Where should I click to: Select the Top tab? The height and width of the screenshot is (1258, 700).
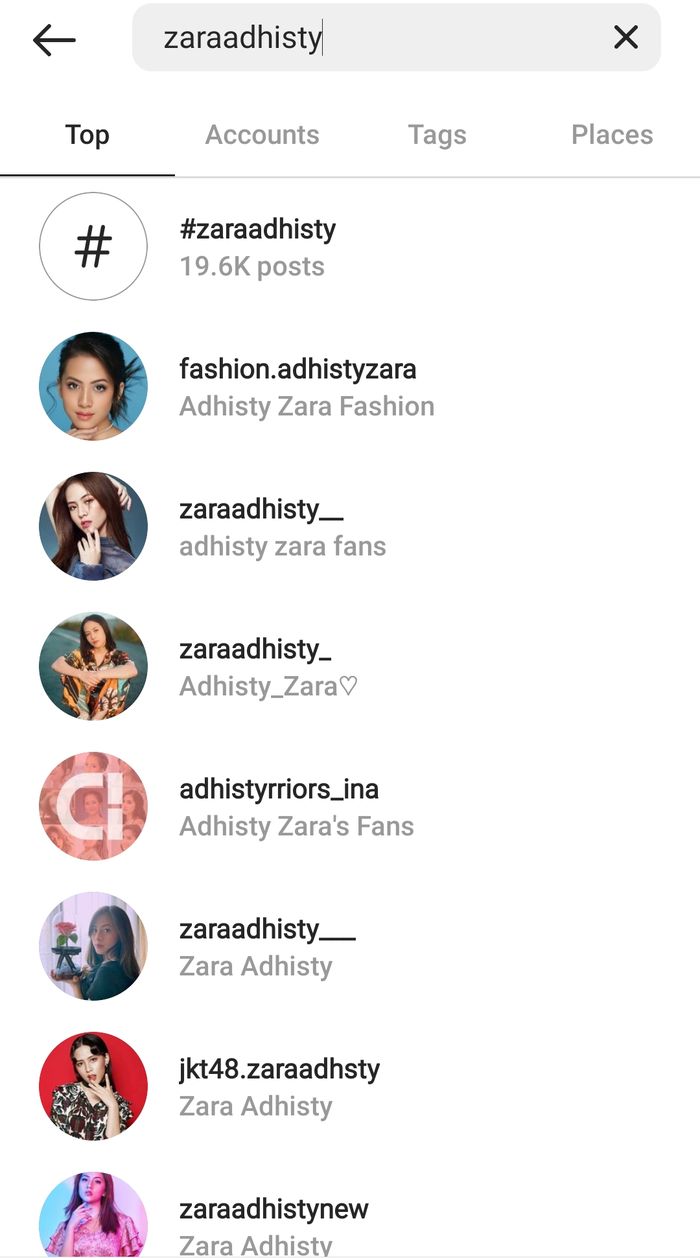pos(87,135)
